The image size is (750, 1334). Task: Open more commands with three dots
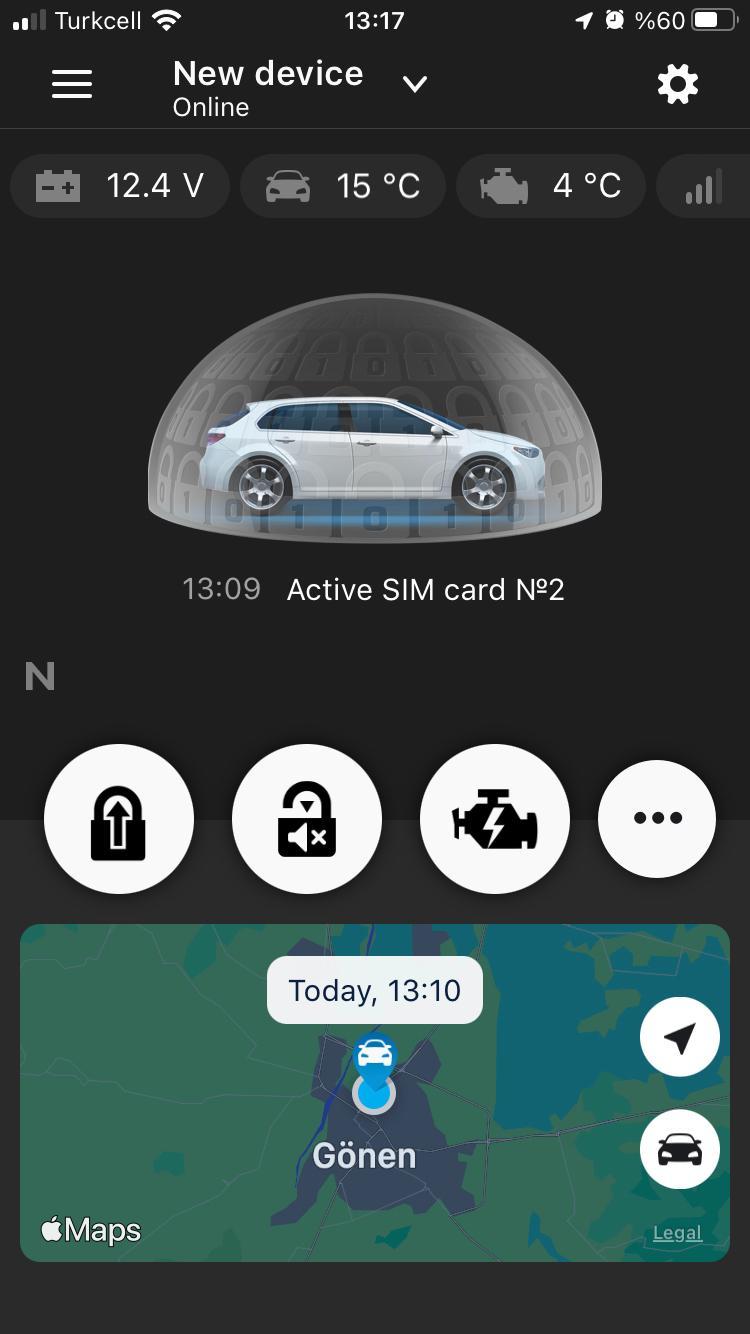(x=657, y=818)
